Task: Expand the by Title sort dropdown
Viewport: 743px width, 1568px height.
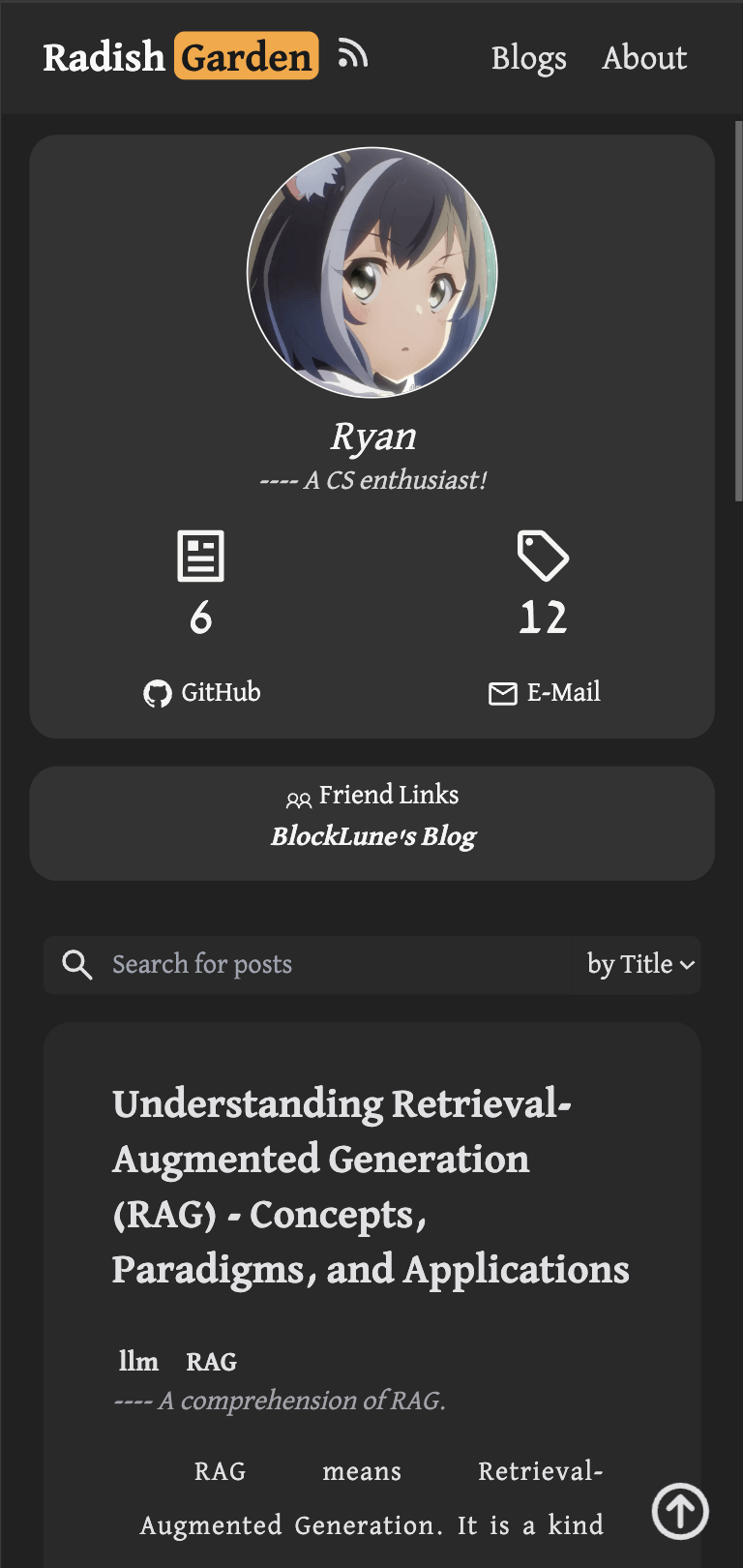Action: click(x=639, y=964)
